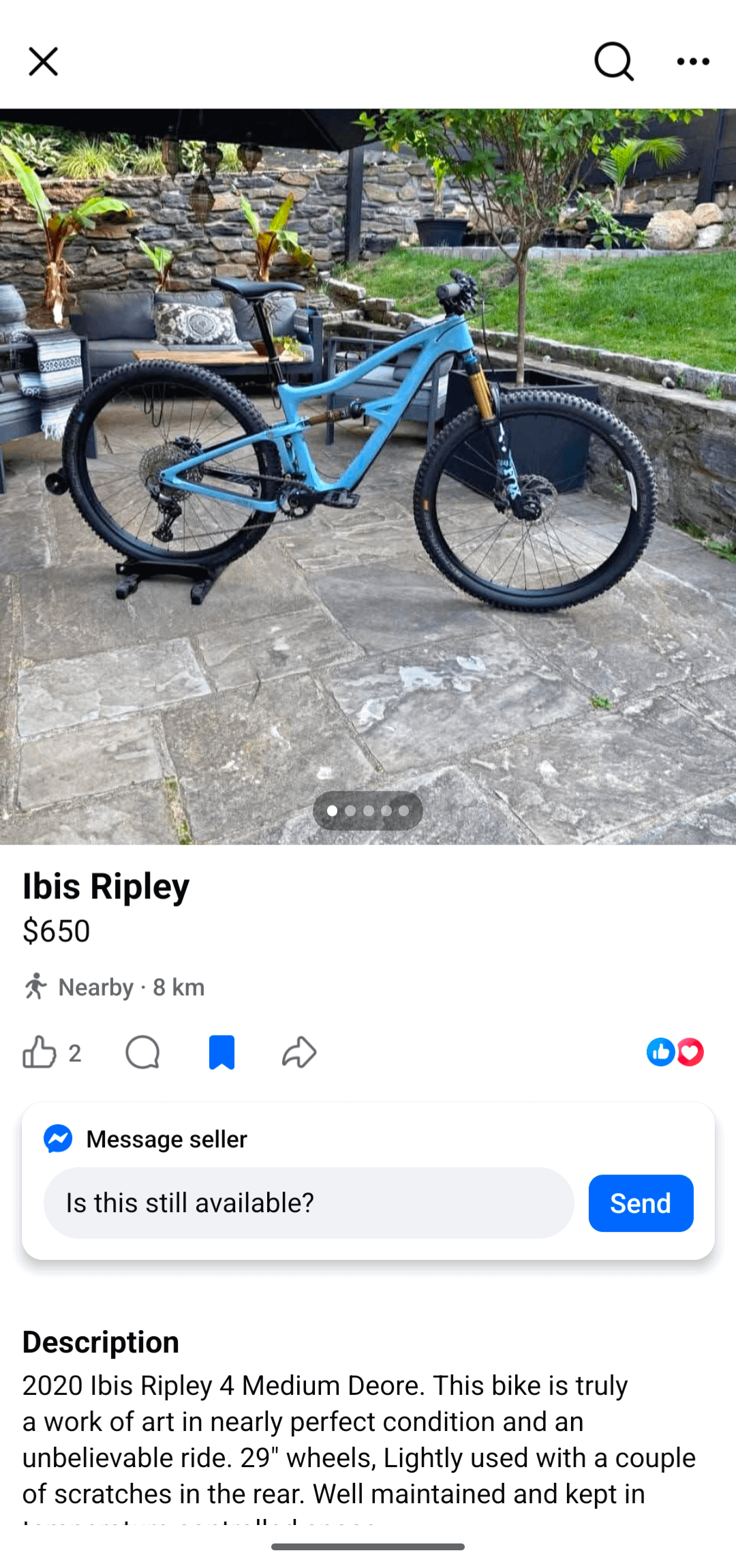Open the search icon

[x=614, y=61]
